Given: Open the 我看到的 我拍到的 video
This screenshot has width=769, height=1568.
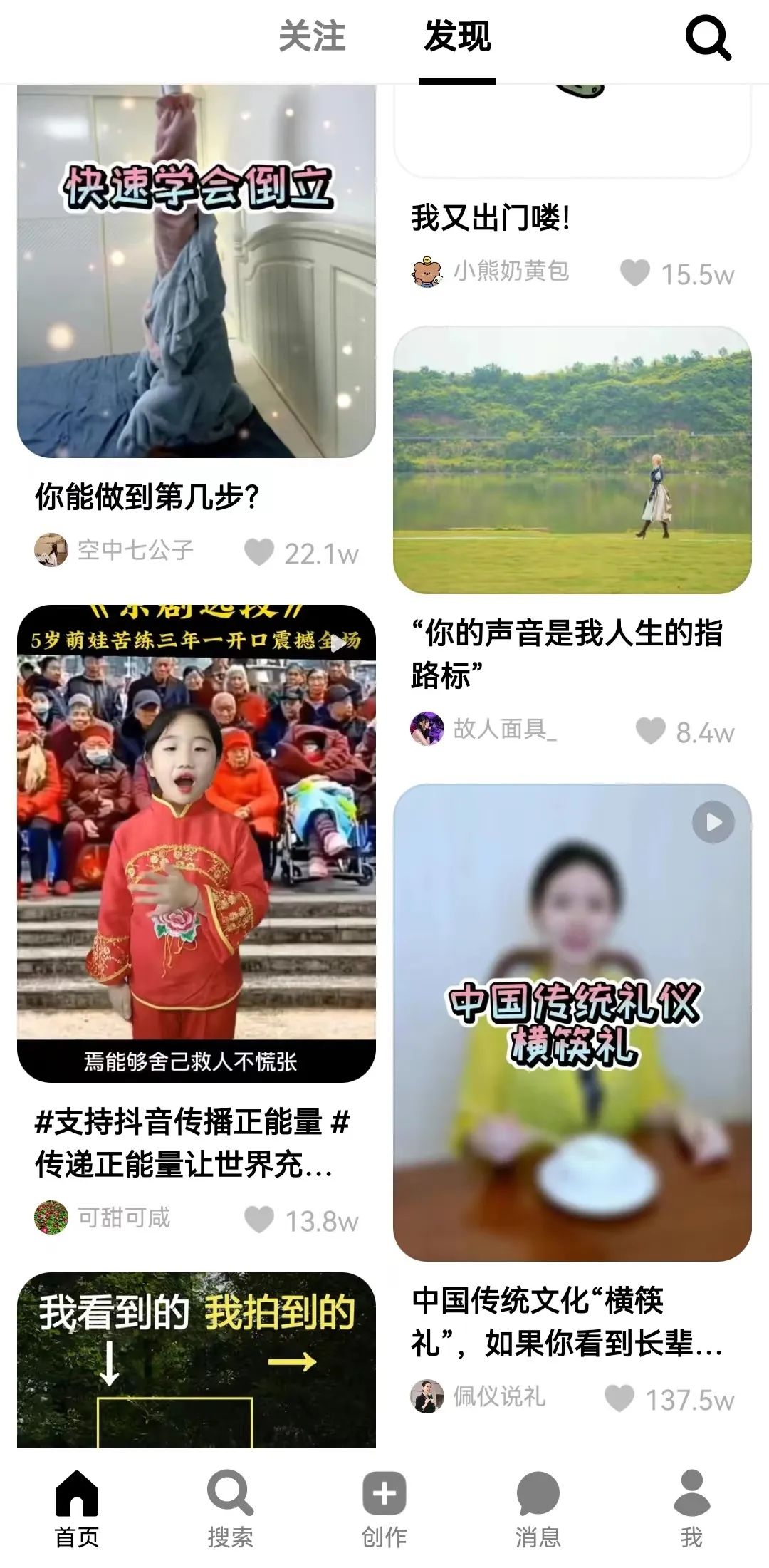Looking at the screenshot, I should [197, 1361].
